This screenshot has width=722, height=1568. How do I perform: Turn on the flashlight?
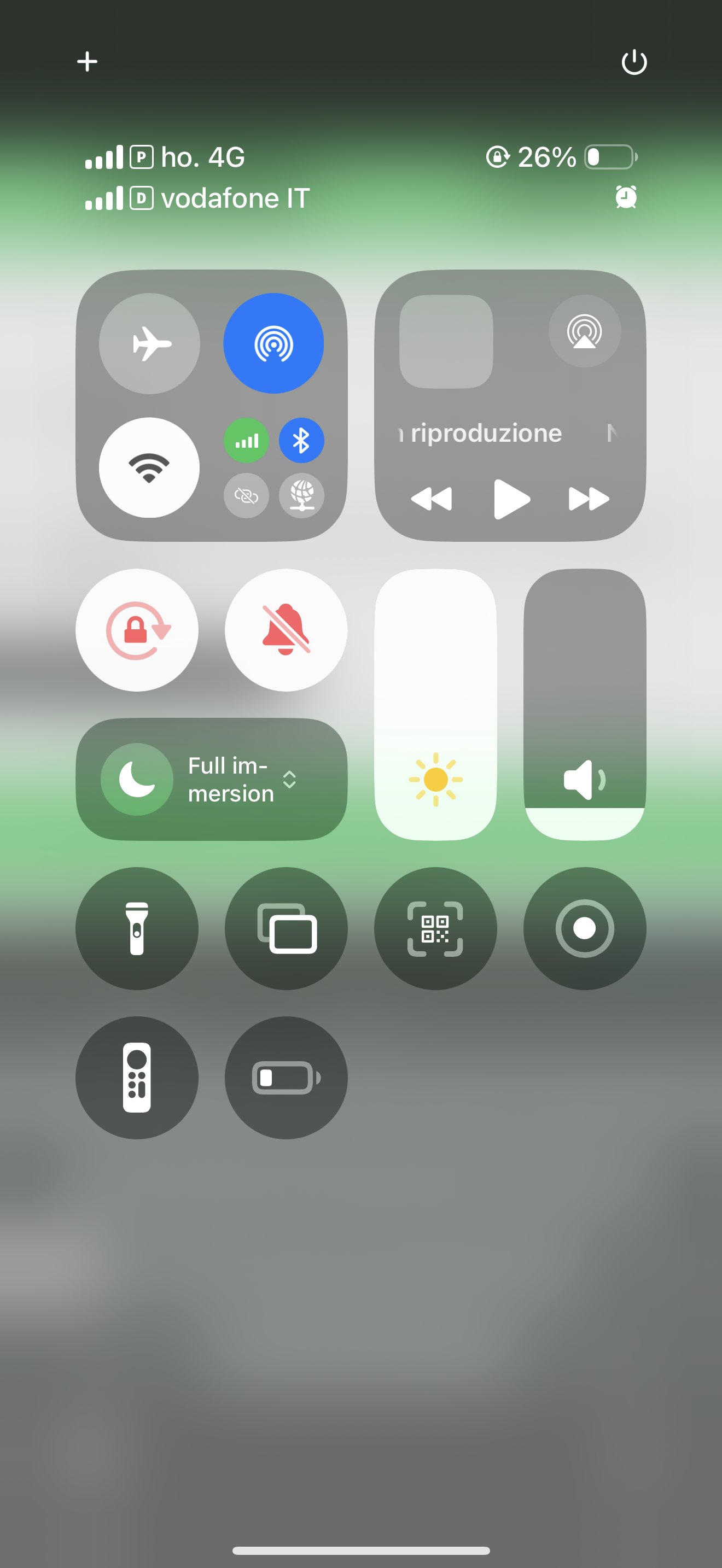[137, 928]
